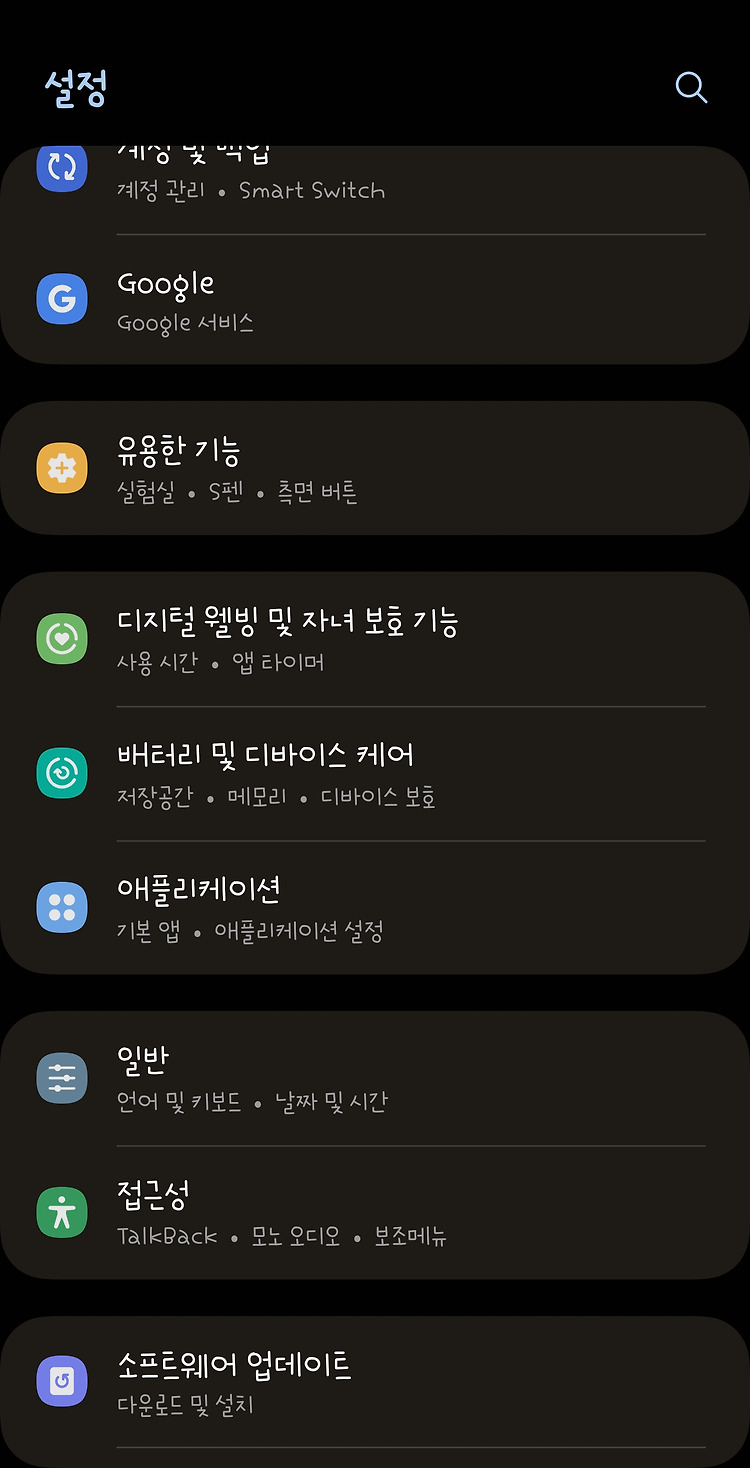Open 유용한 기능 settings
Viewport: 750px width, 1468px height.
(x=375, y=468)
